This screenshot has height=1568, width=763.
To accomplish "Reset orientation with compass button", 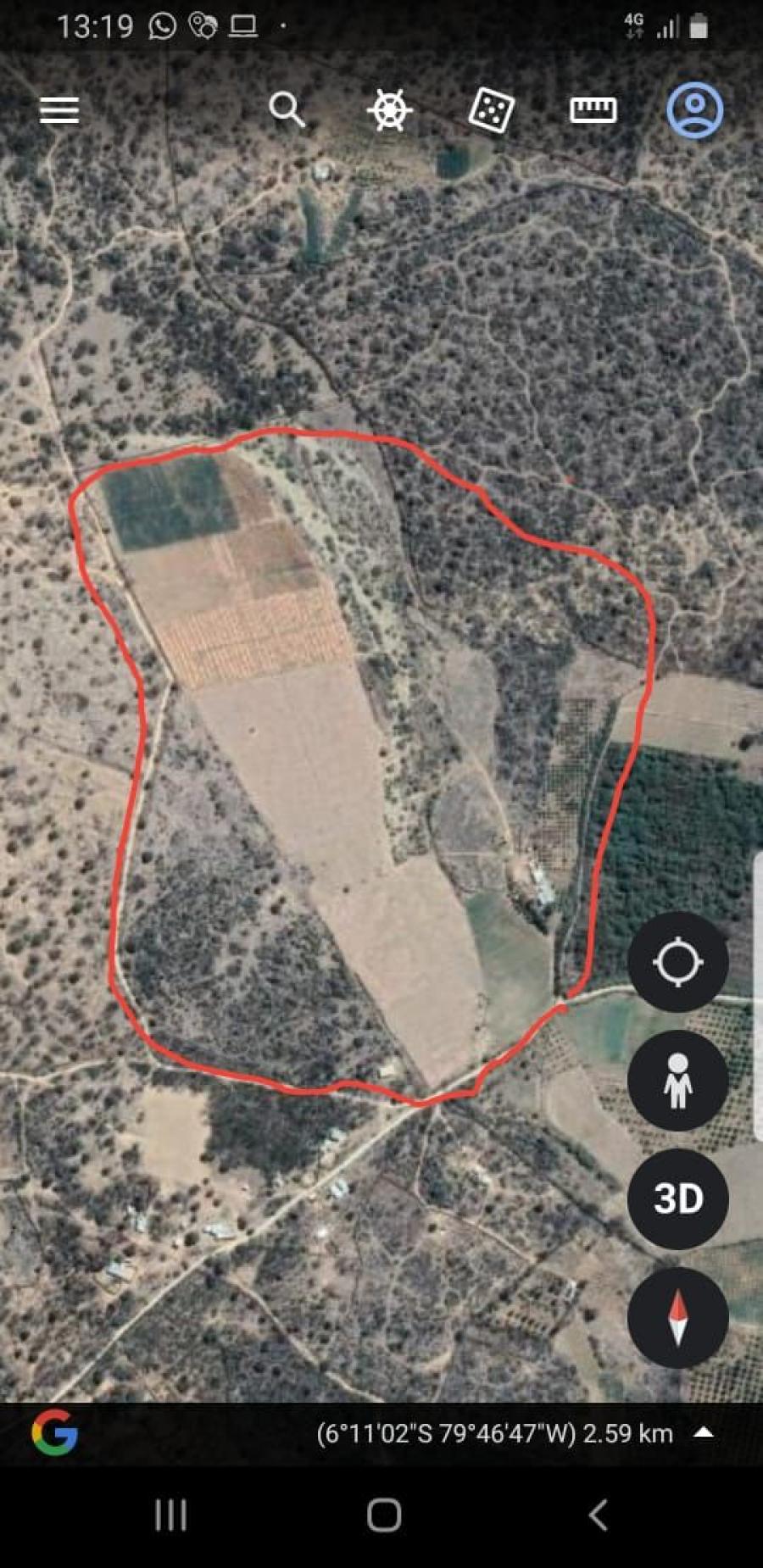I will [x=678, y=1318].
